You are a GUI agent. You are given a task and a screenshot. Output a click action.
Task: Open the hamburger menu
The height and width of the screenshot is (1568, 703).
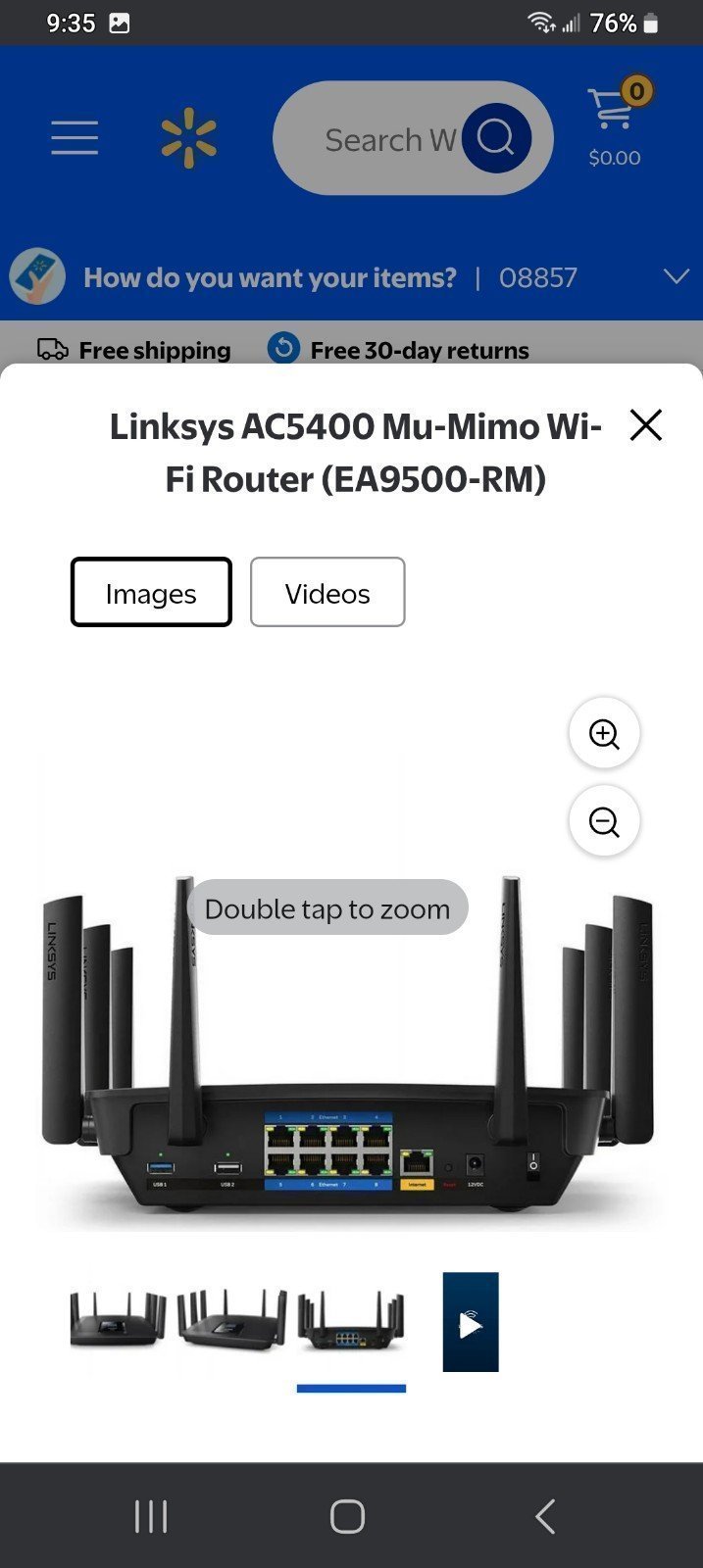75,138
